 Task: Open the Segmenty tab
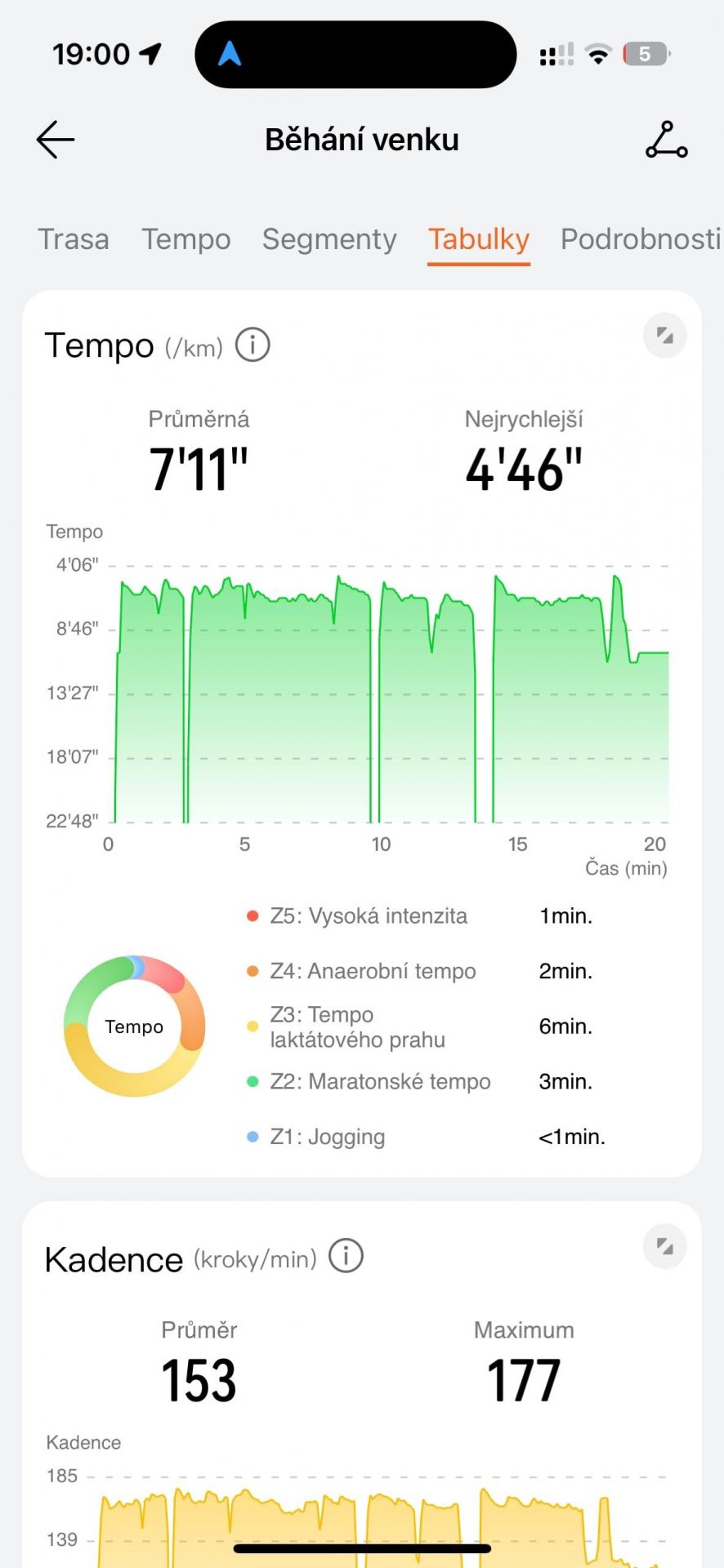[x=329, y=239]
